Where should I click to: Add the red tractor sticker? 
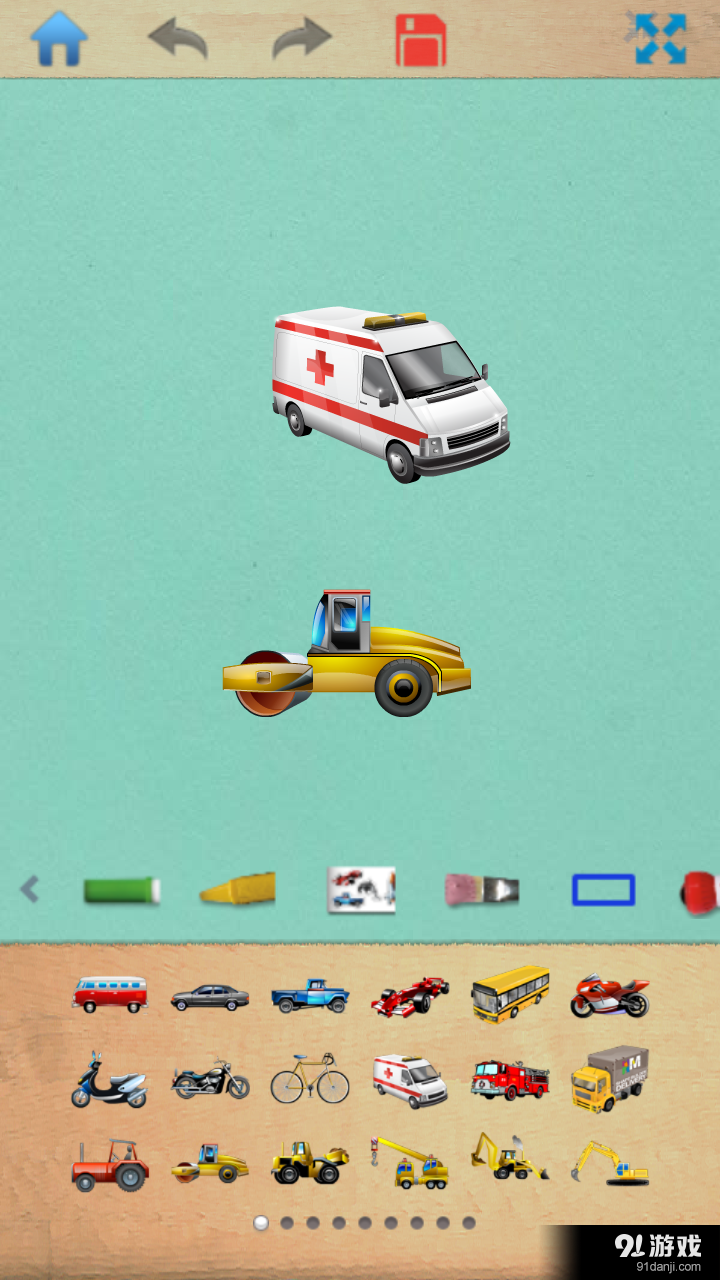(110, 1166)
